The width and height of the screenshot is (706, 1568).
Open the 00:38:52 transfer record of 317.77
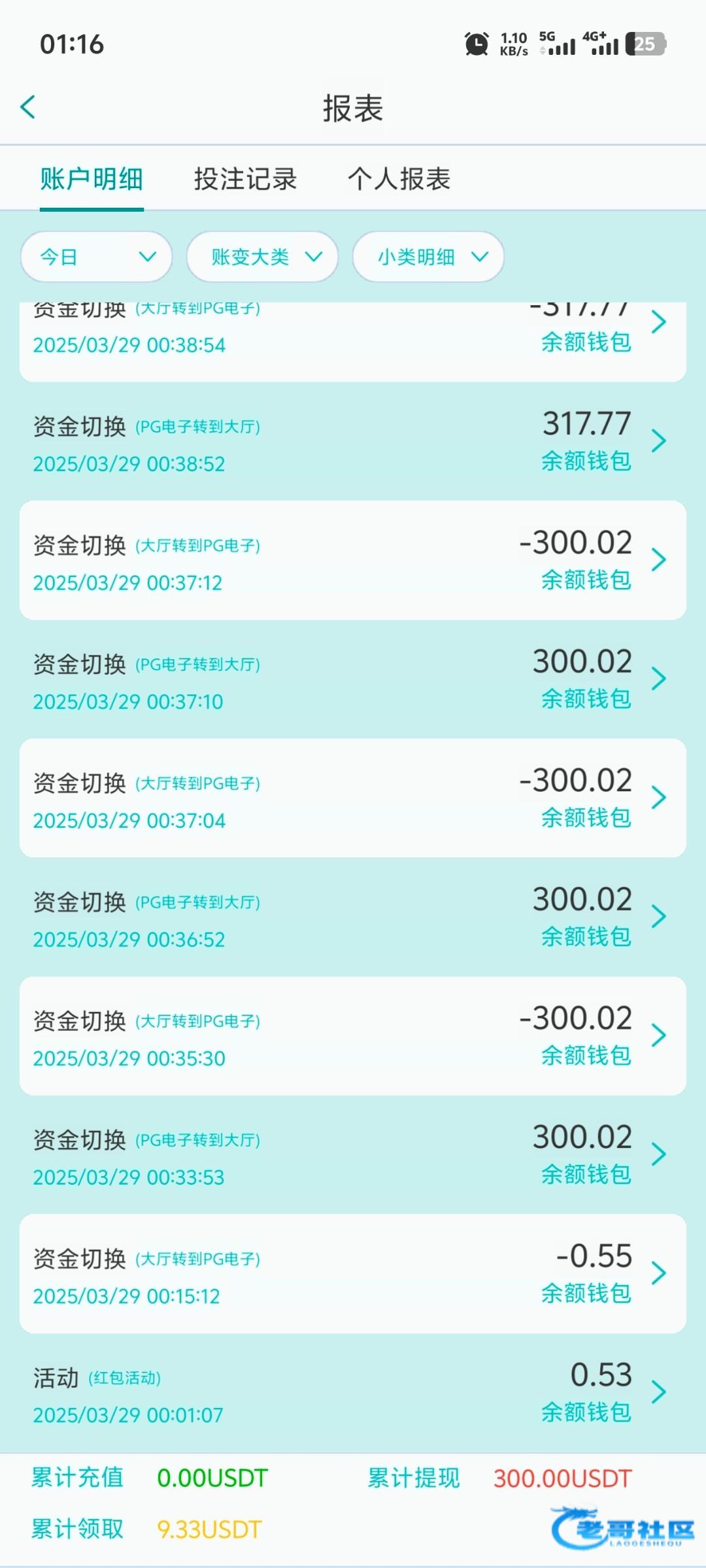pyautogui.click(x=353, y=442)
